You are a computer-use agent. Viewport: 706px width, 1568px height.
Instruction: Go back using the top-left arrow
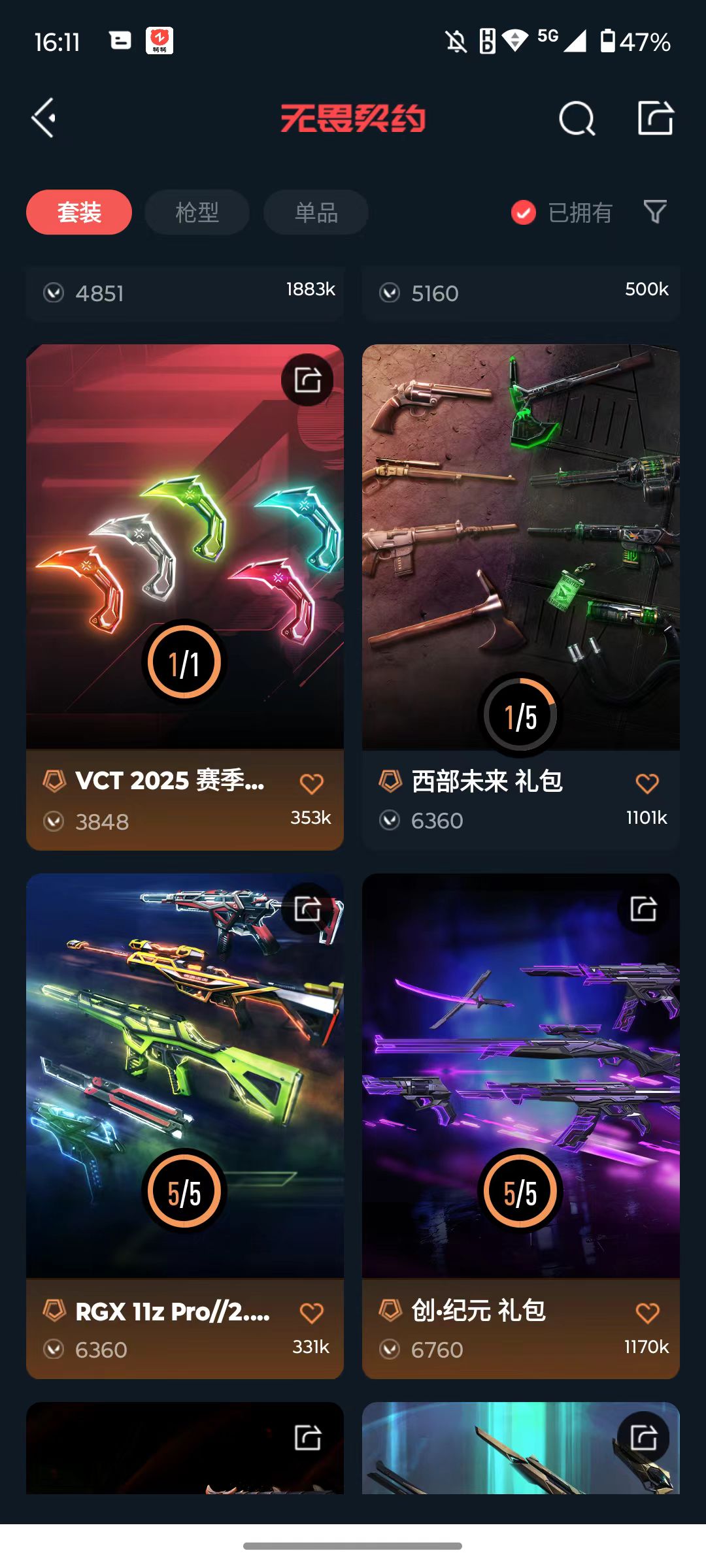click(x=44, y=118)
